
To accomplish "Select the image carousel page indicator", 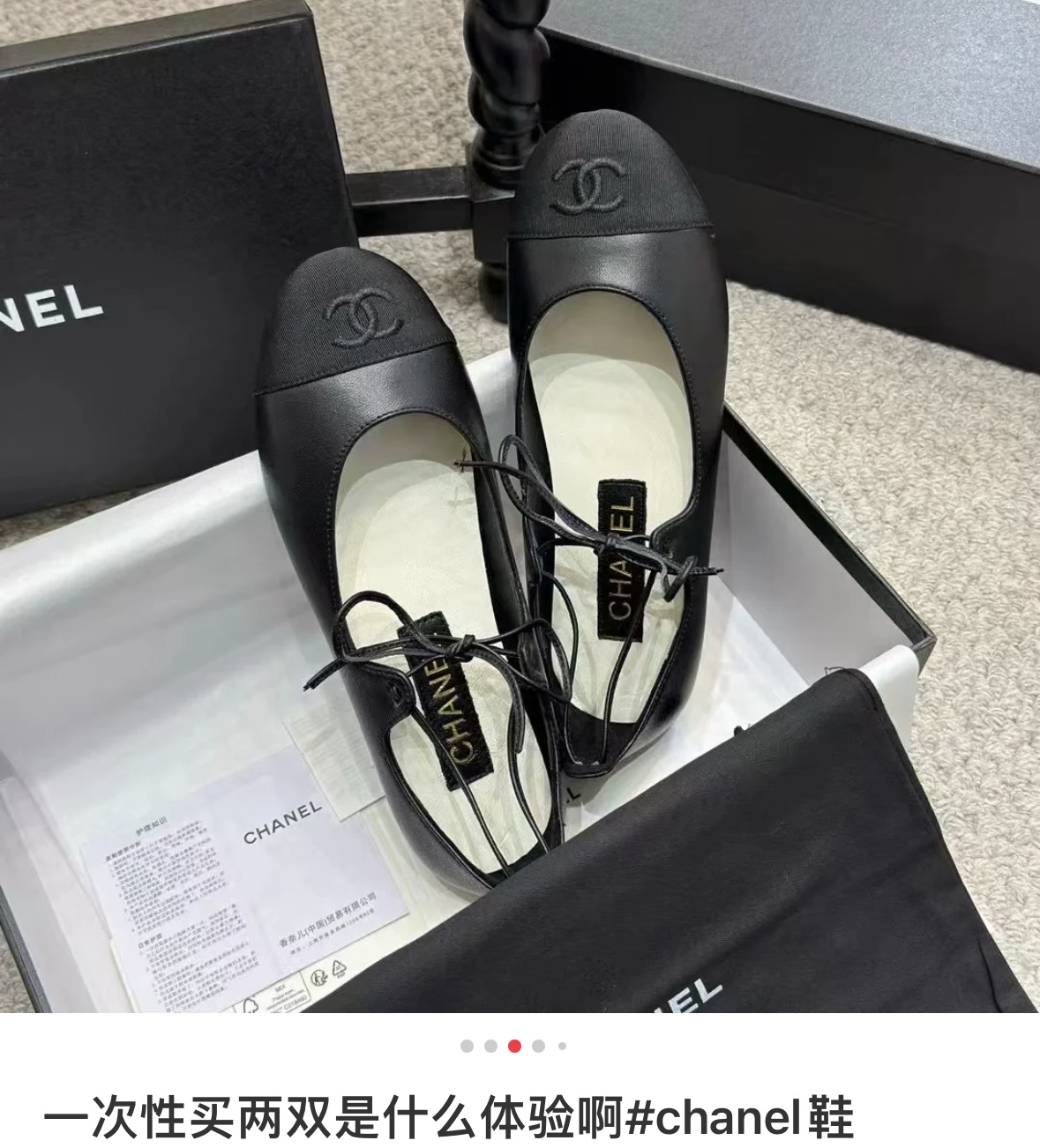I will [513, 1046].
